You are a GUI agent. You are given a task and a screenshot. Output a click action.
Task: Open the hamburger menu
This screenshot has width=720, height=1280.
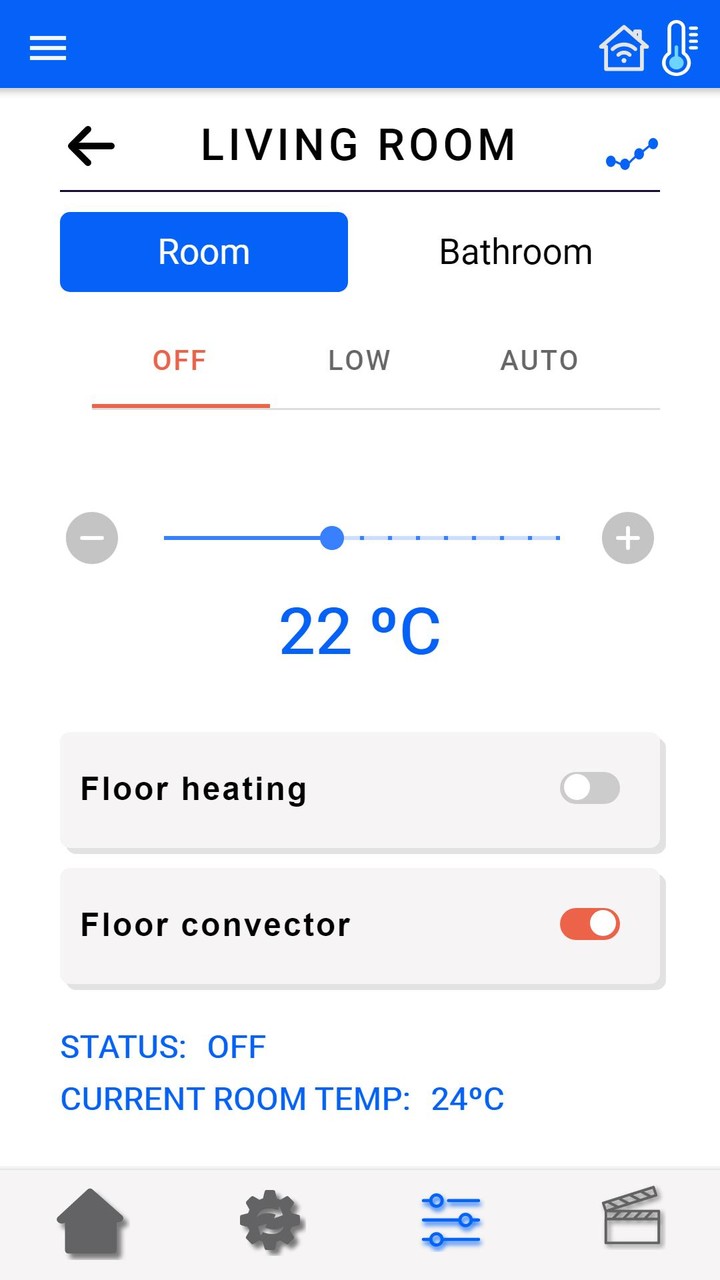48,48
